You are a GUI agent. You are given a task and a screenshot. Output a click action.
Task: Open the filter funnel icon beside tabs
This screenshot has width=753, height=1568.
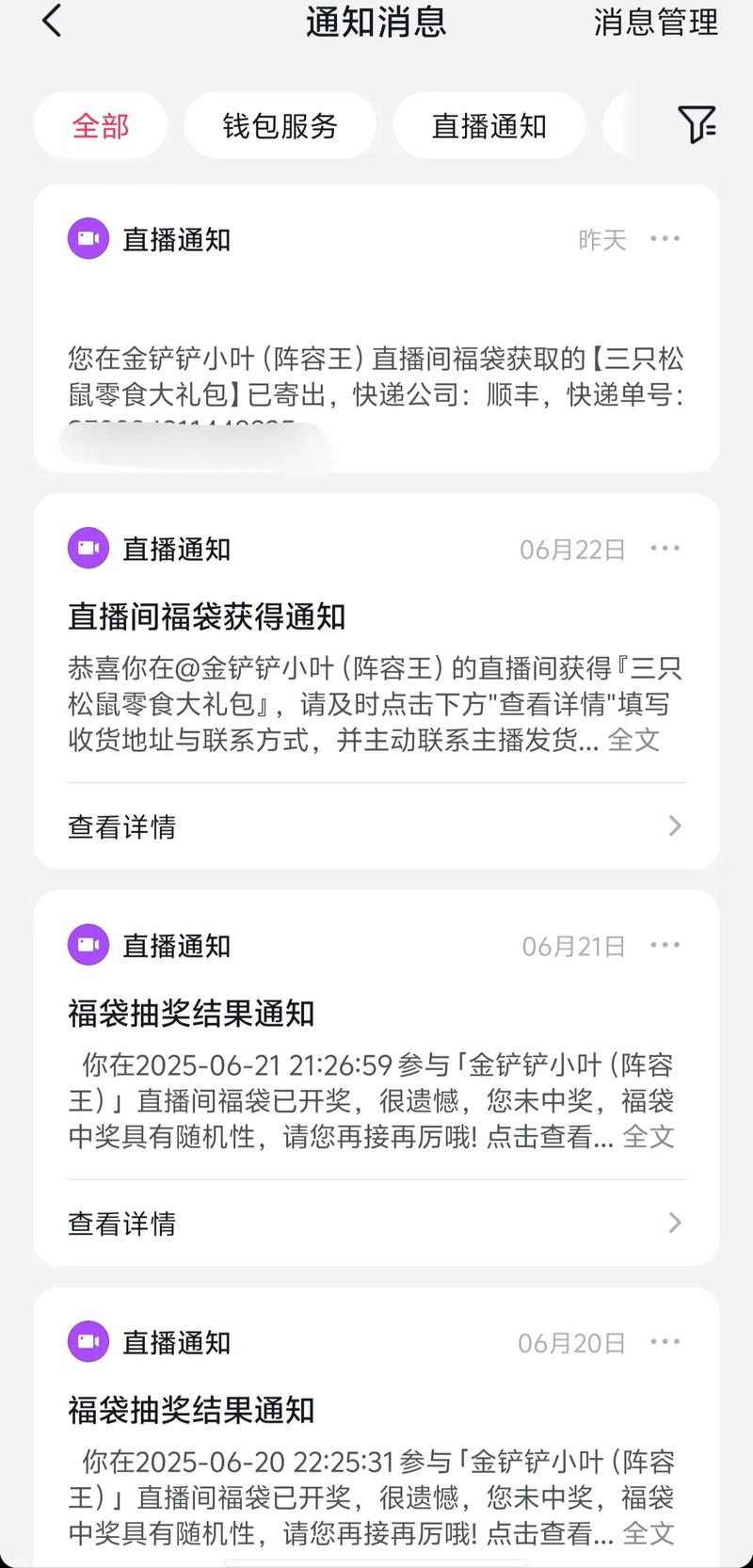(x=697, y=124)
